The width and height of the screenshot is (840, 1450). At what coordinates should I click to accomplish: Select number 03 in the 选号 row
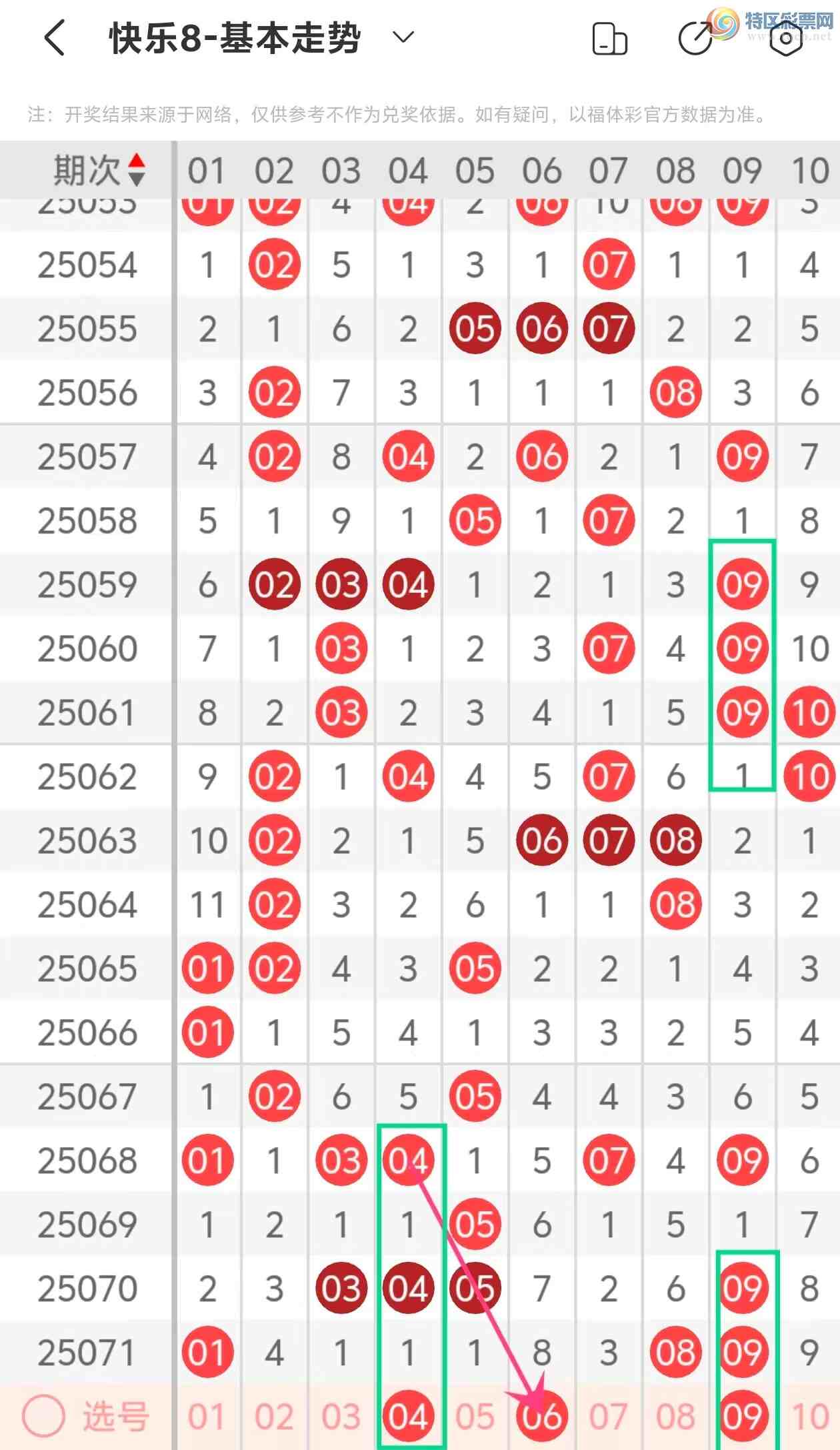coord(341,1417)
